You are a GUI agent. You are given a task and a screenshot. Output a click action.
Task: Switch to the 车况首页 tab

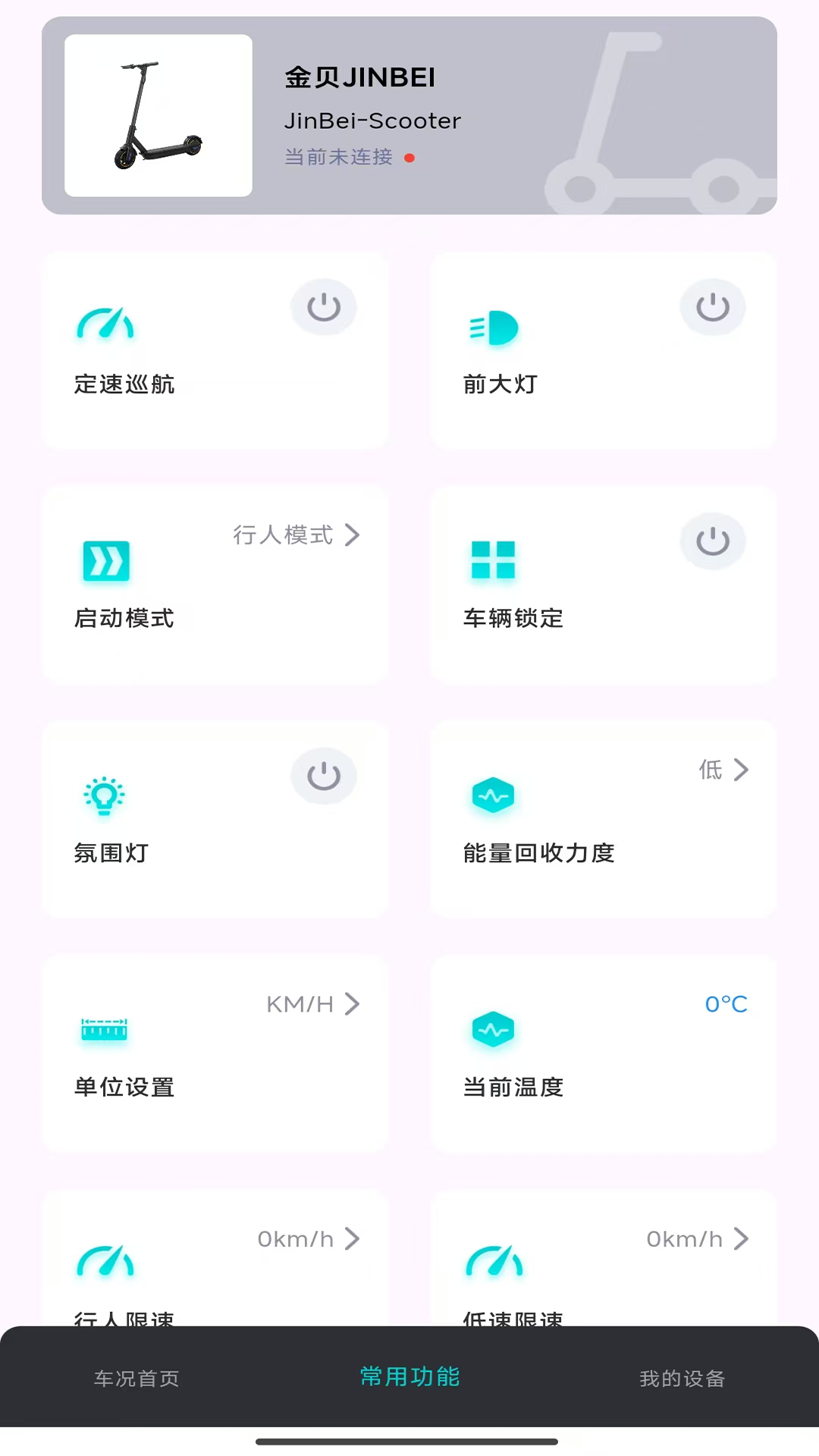tap(136, 1379)
